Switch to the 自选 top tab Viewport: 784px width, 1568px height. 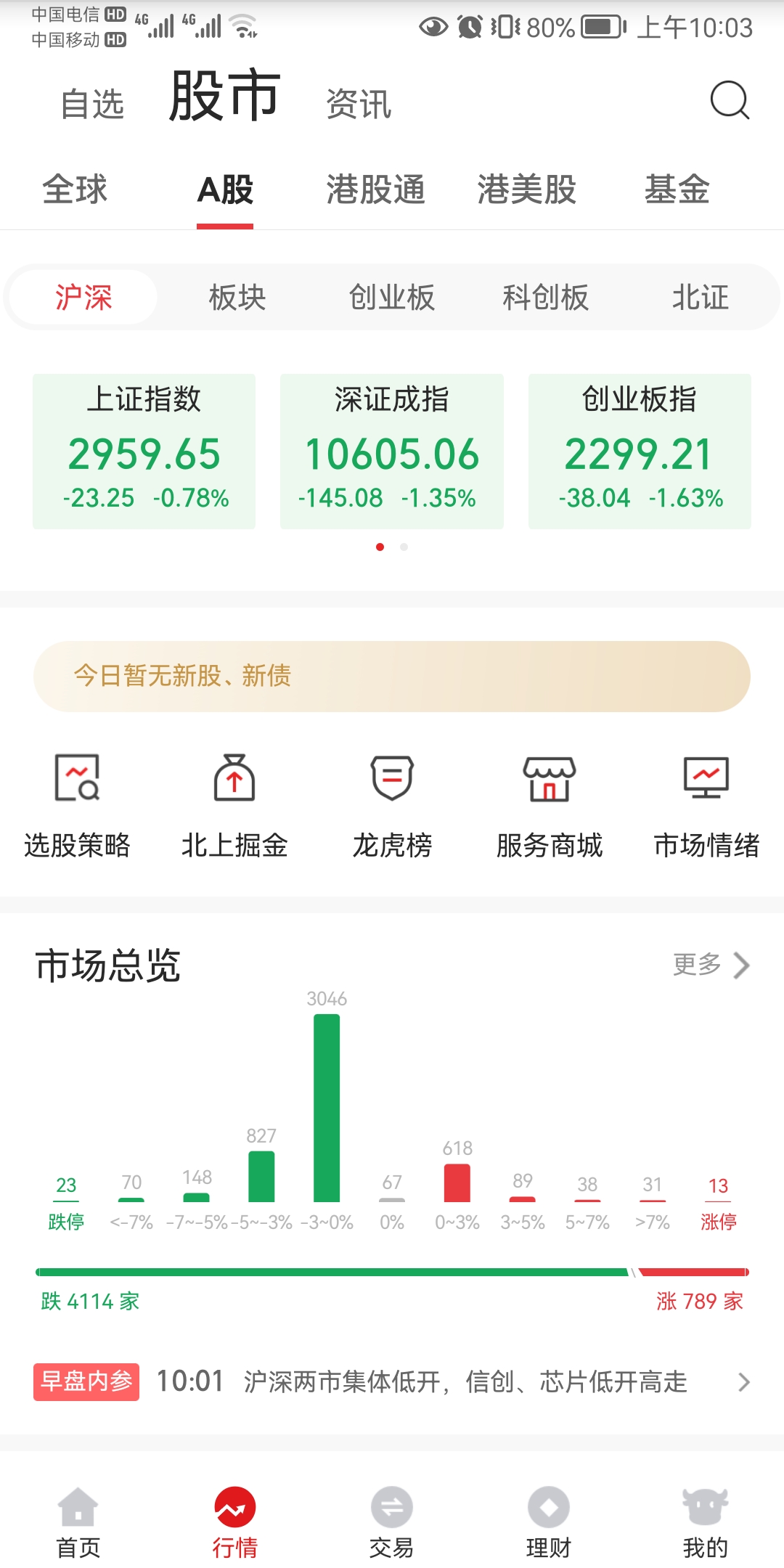(x=92, y=104)
